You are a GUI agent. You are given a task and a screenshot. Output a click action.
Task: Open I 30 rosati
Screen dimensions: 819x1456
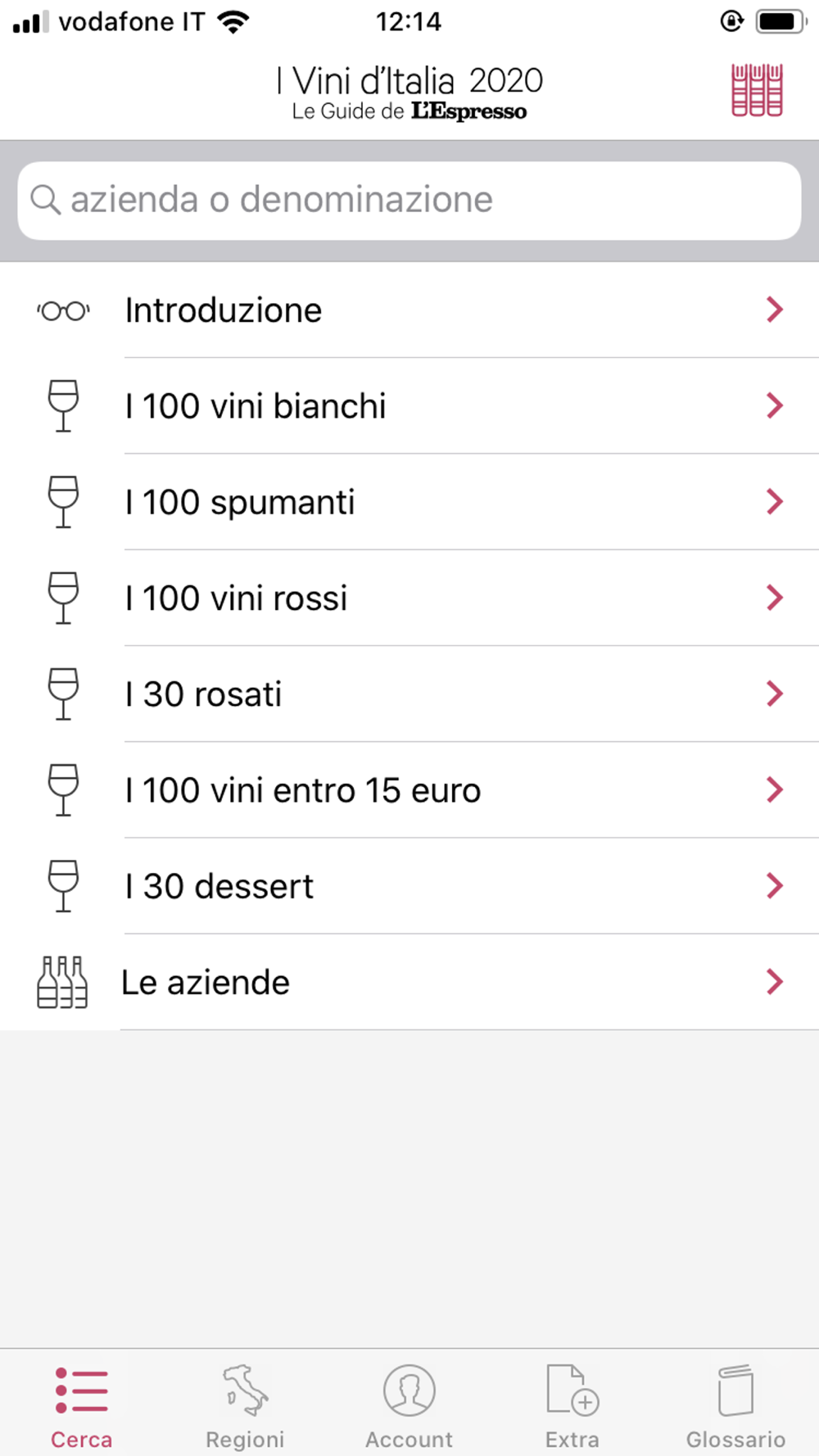(x=409, y=694)
